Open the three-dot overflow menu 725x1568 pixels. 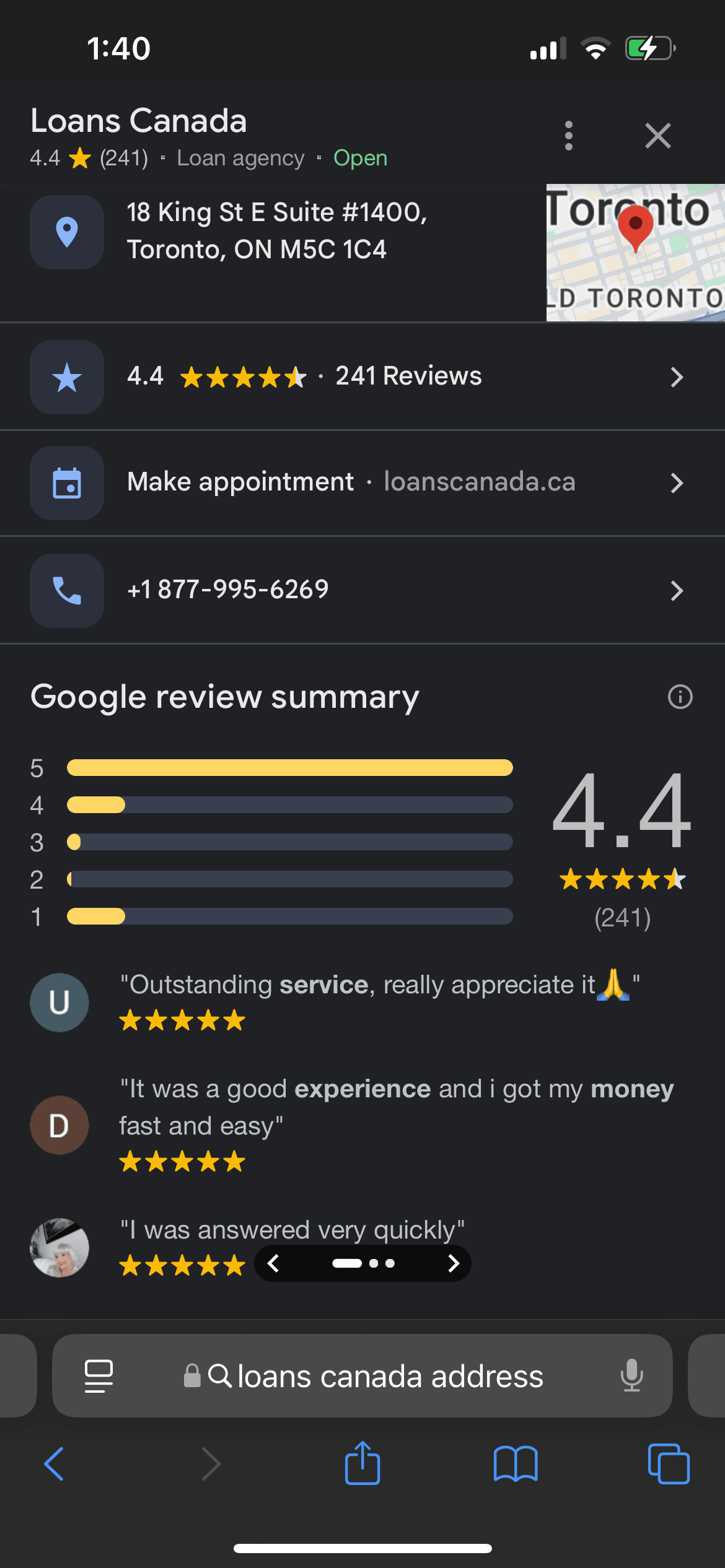tap(568, 136)
